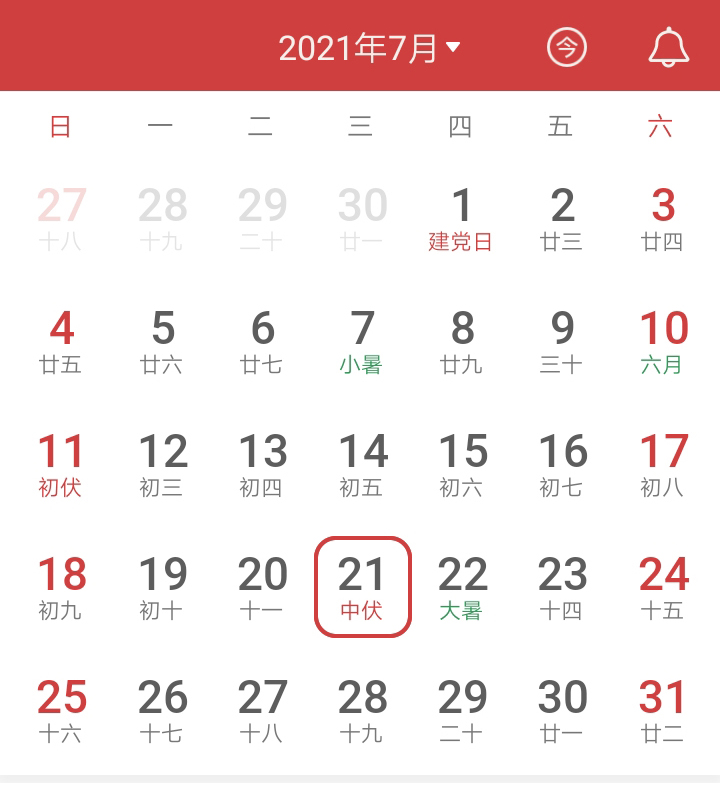
Task: Pick July 25 with lunar date 十六
Action: pyautogui.click(x=61, y=710)
